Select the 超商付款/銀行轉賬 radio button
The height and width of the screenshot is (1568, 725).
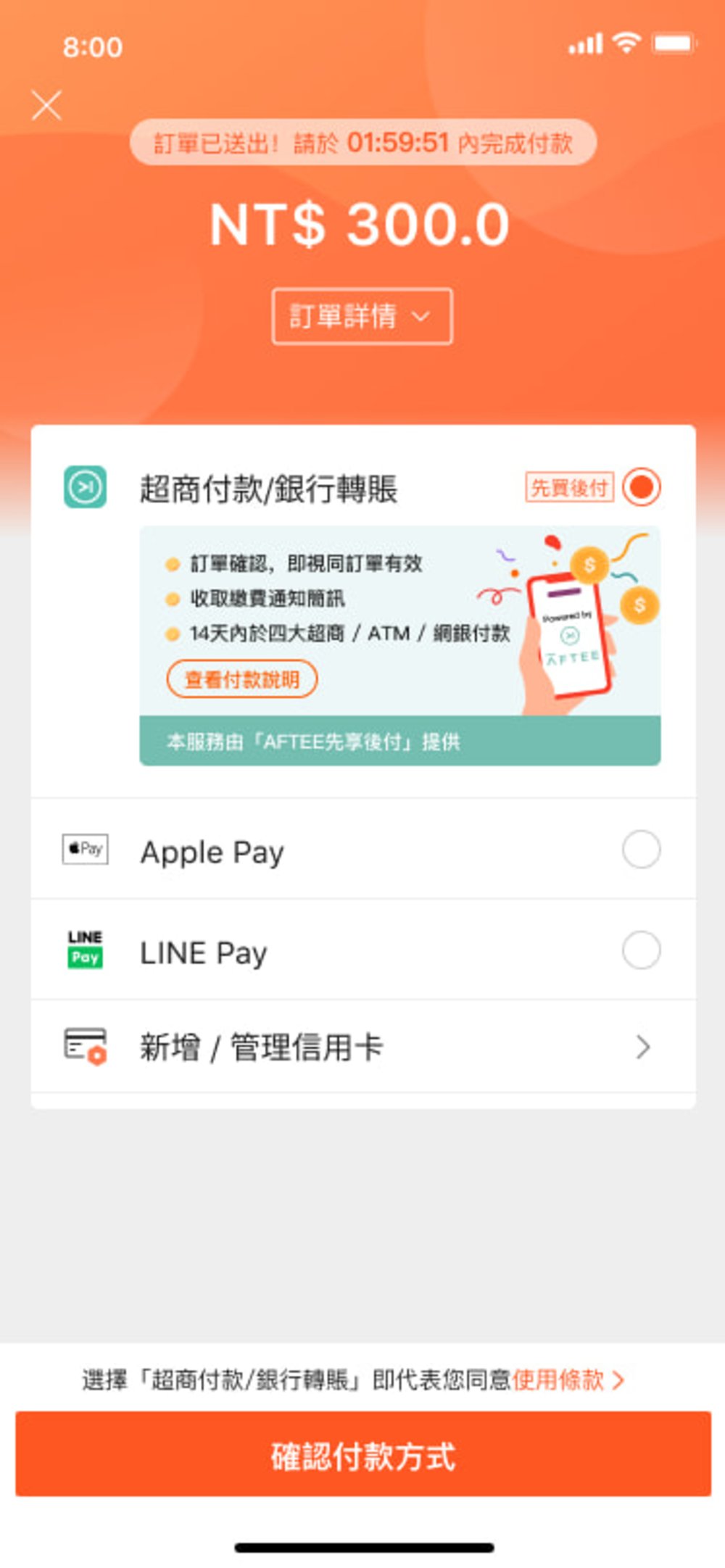tap(641, 487)
